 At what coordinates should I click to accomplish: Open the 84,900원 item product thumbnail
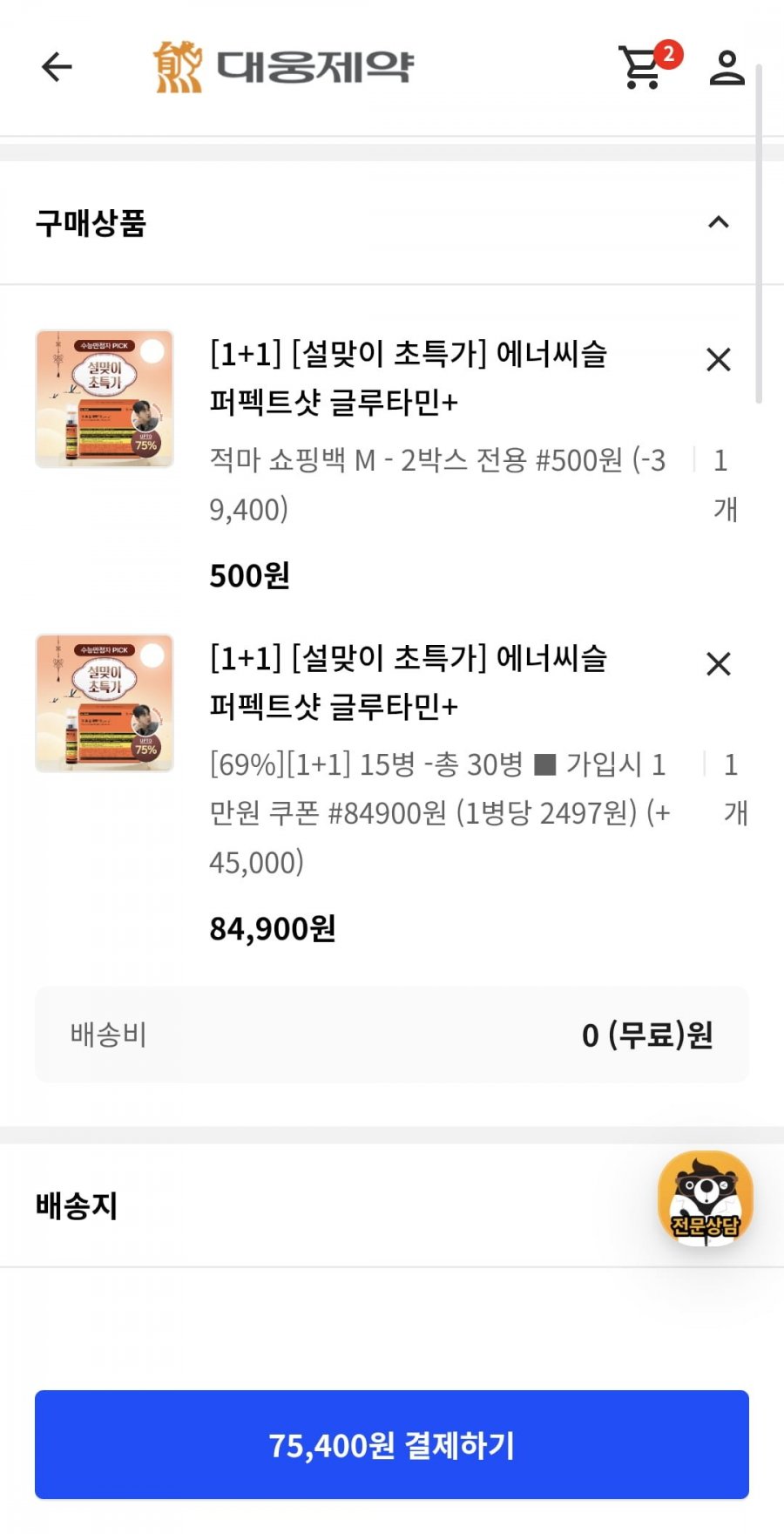pyautogui.click(x=105, y=703)
